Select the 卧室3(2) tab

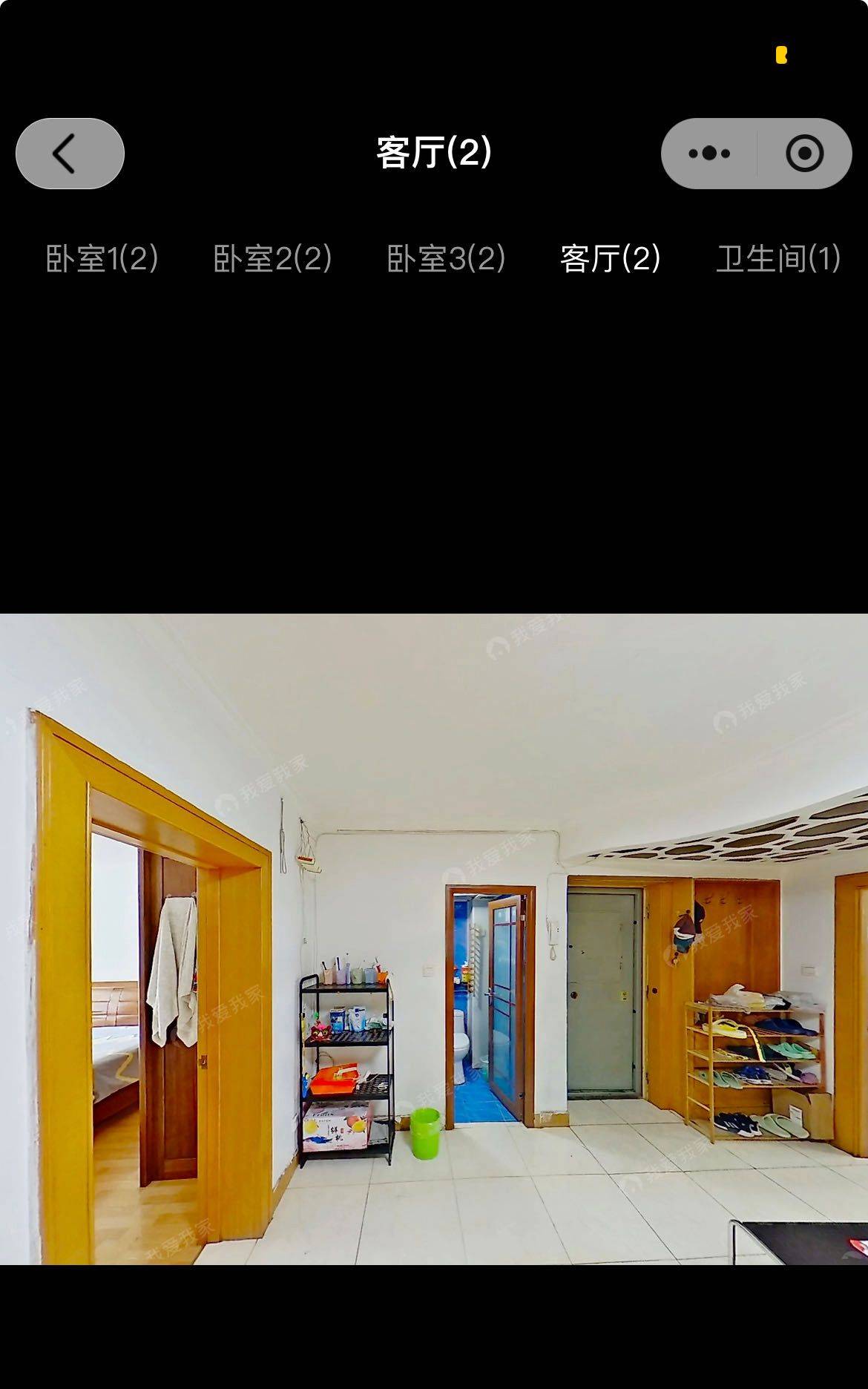point(446,258)
